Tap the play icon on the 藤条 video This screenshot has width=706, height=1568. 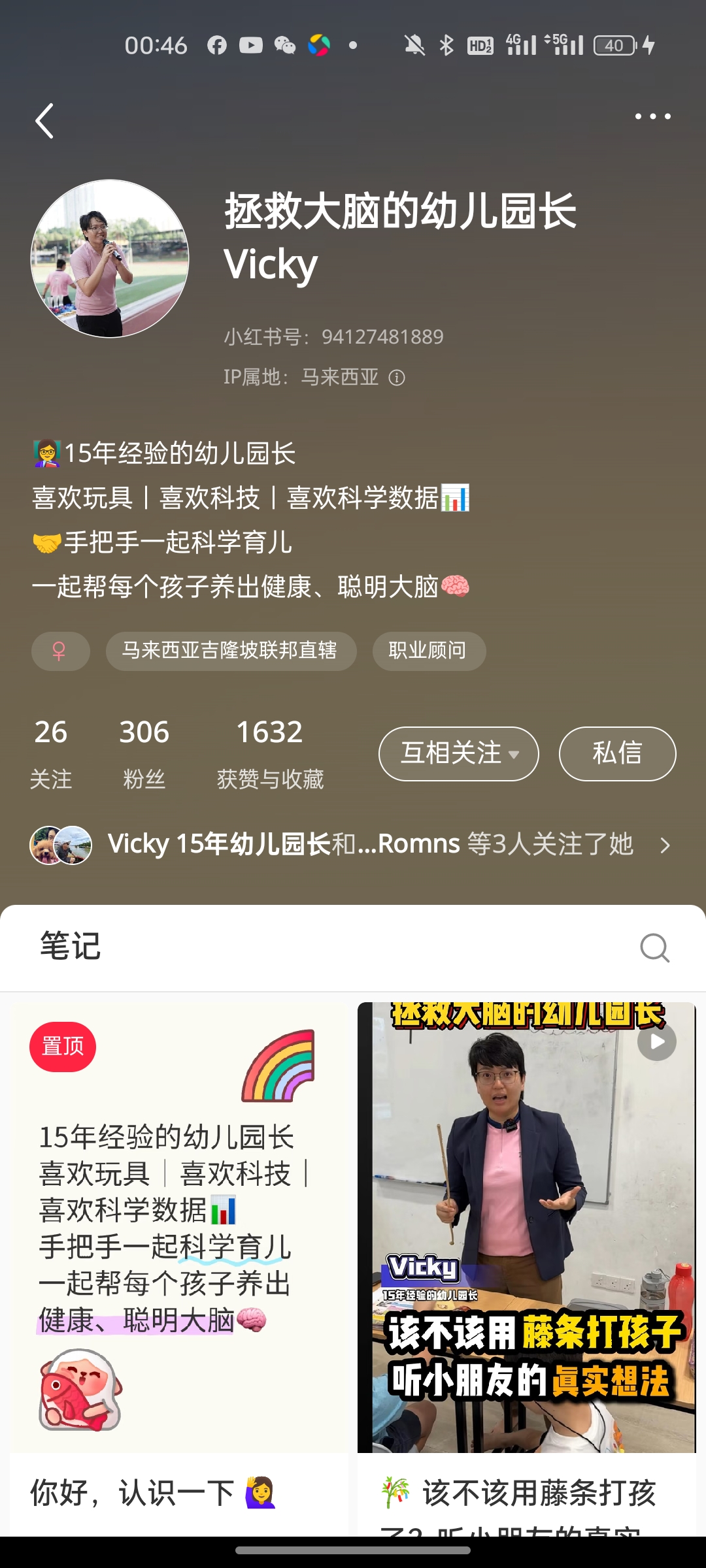tap(656, 1041)
